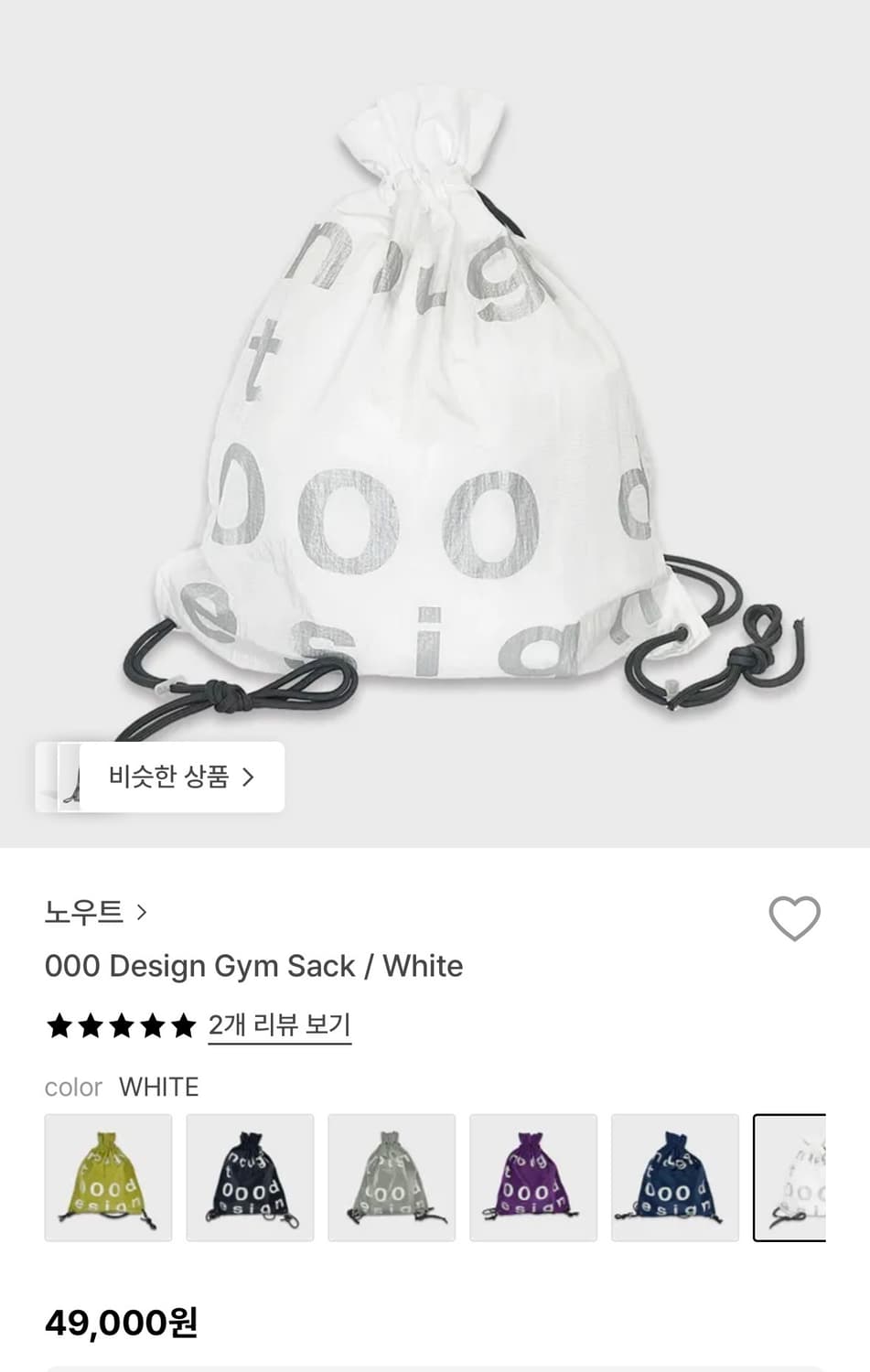Select the black colorway thumbnail
The image size is (870, 1372).
coord(249,1177)
